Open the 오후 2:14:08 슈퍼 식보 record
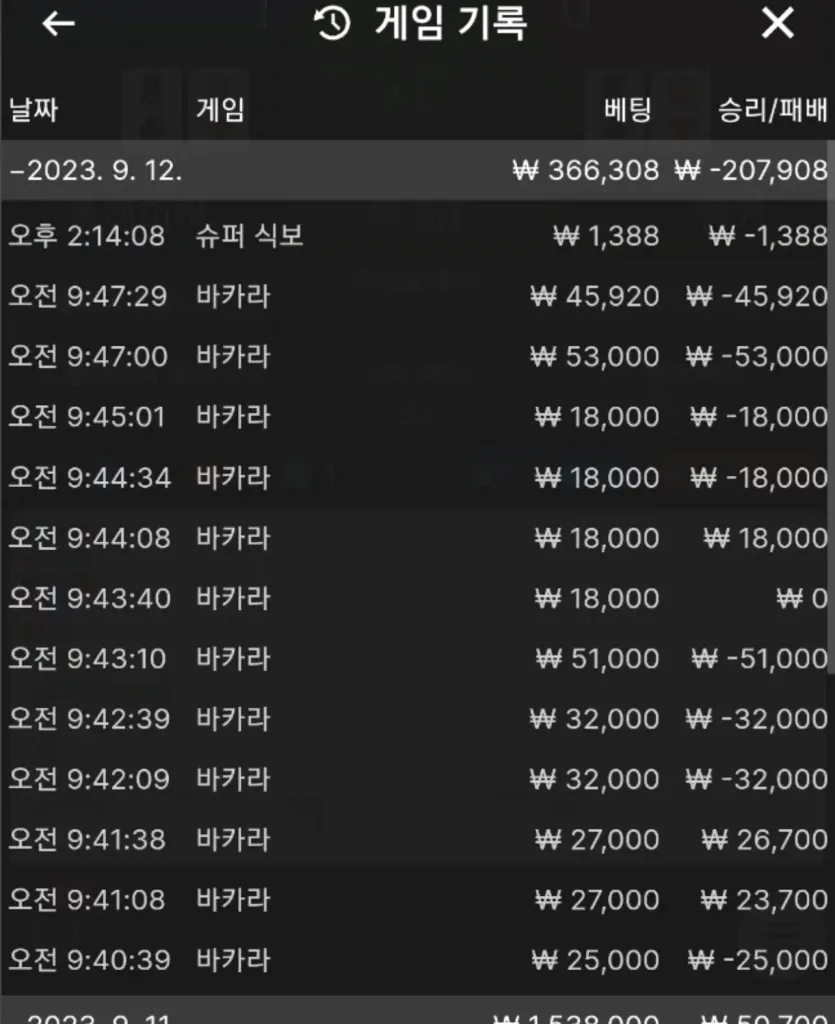This screenshot has height=1024, width=835. [417, 236]
